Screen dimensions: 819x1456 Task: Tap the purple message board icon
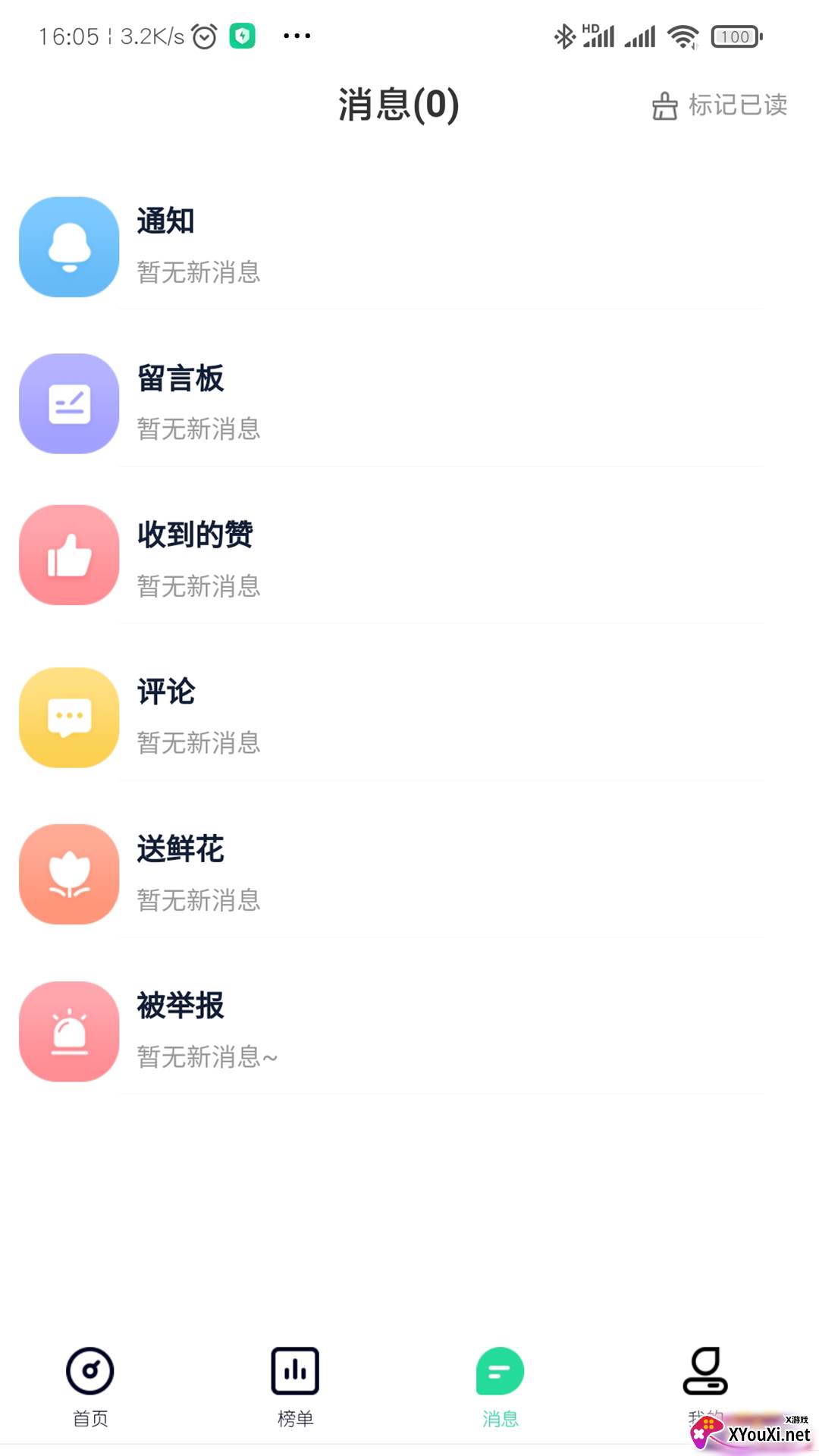[68, 403]
